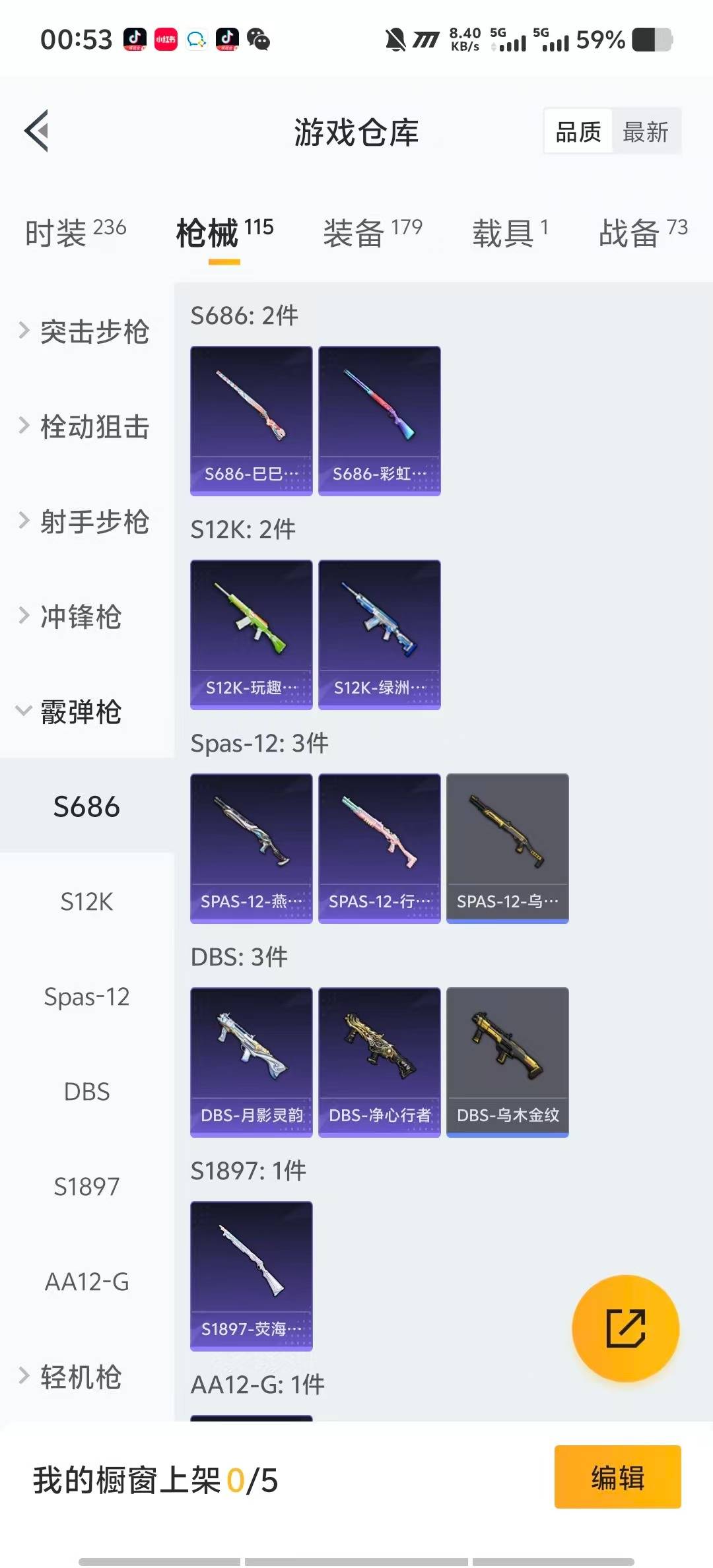
Task: Sort inventory by 最新
Action: pyautogui.click(x=646, y=132)
